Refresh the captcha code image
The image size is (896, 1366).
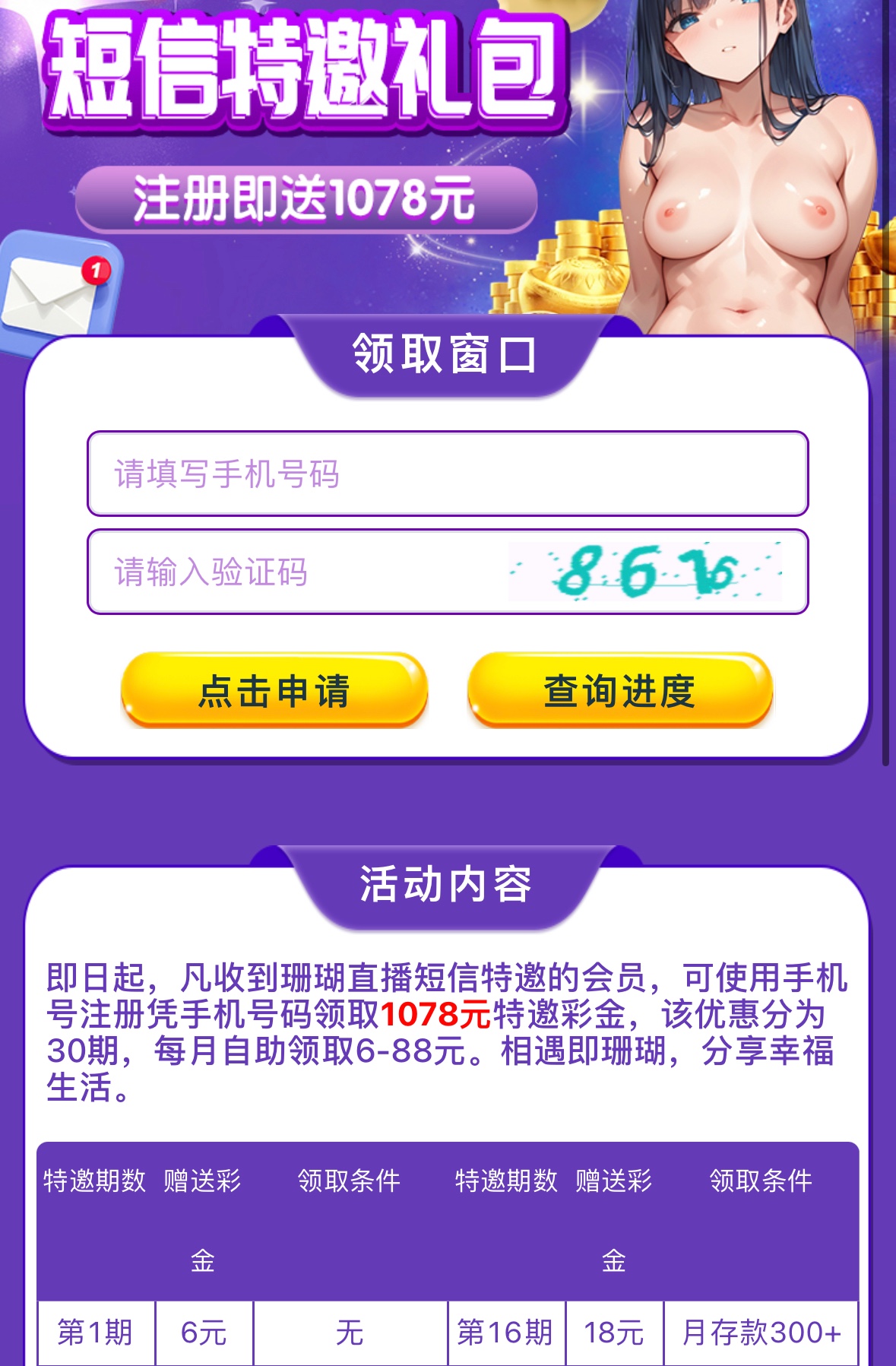(x=644, y=572)
